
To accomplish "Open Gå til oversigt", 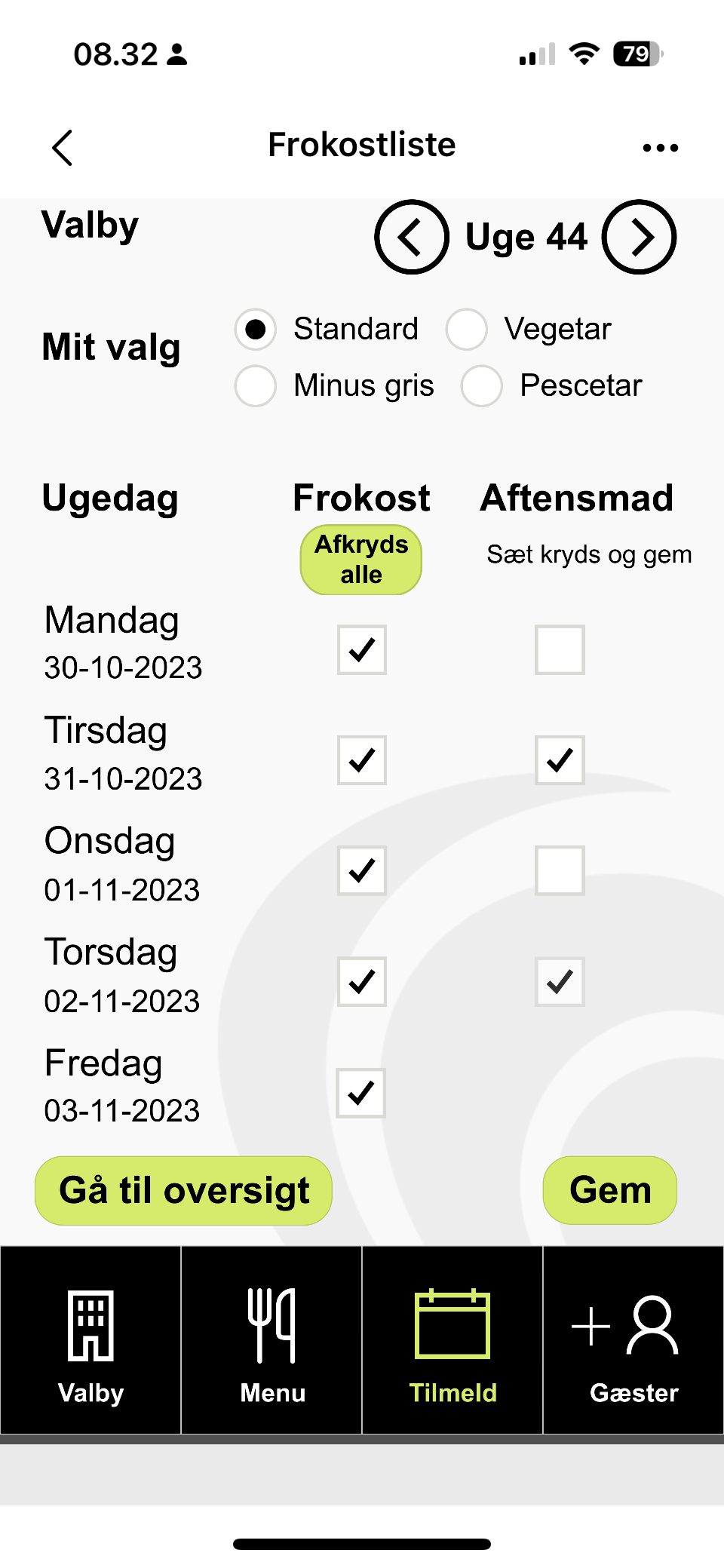I will pyautogui.click(x=183, y=1190).
